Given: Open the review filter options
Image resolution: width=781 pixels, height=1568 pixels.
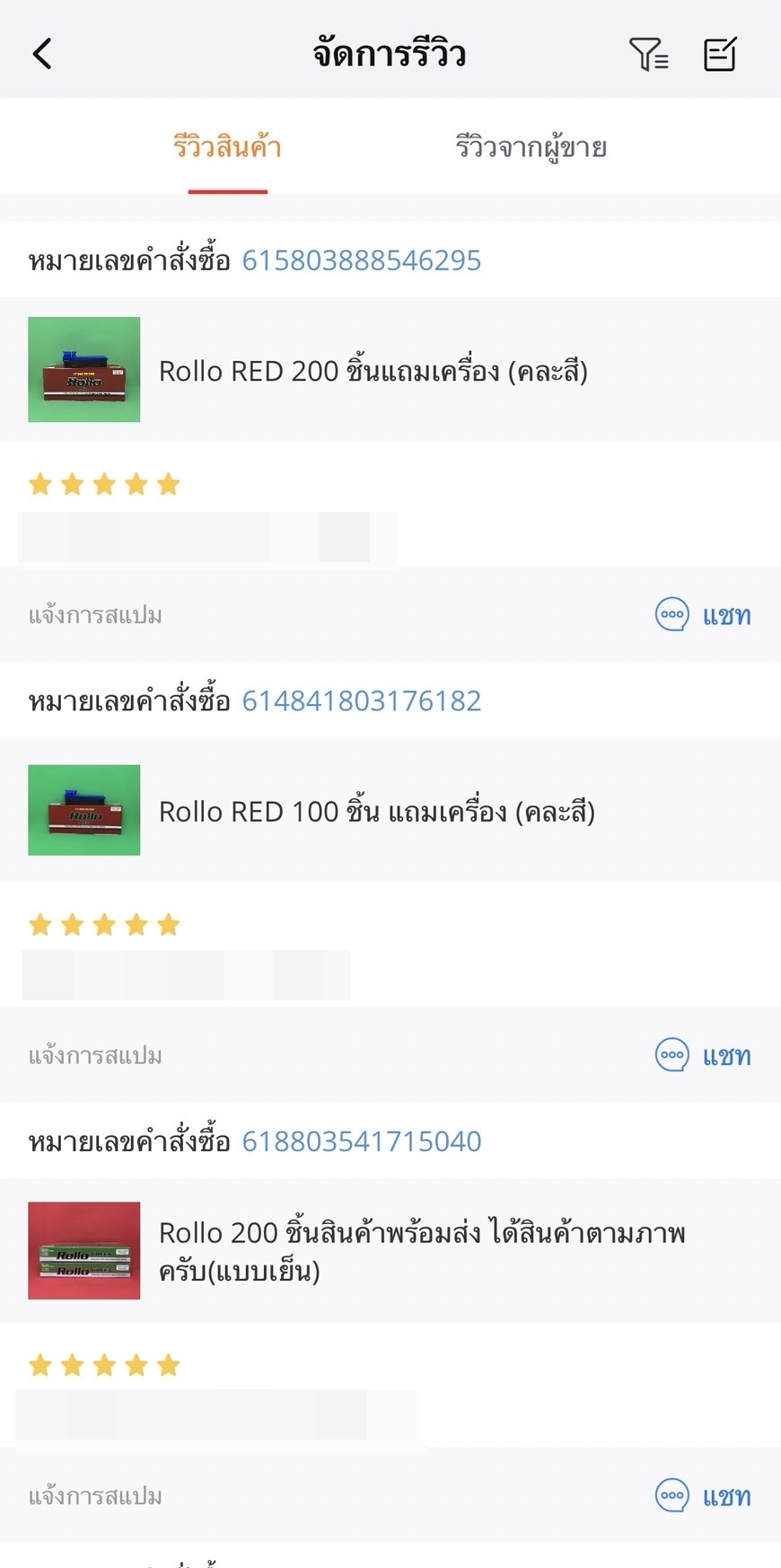Looking at the screenshot, I should pos(648,54).
